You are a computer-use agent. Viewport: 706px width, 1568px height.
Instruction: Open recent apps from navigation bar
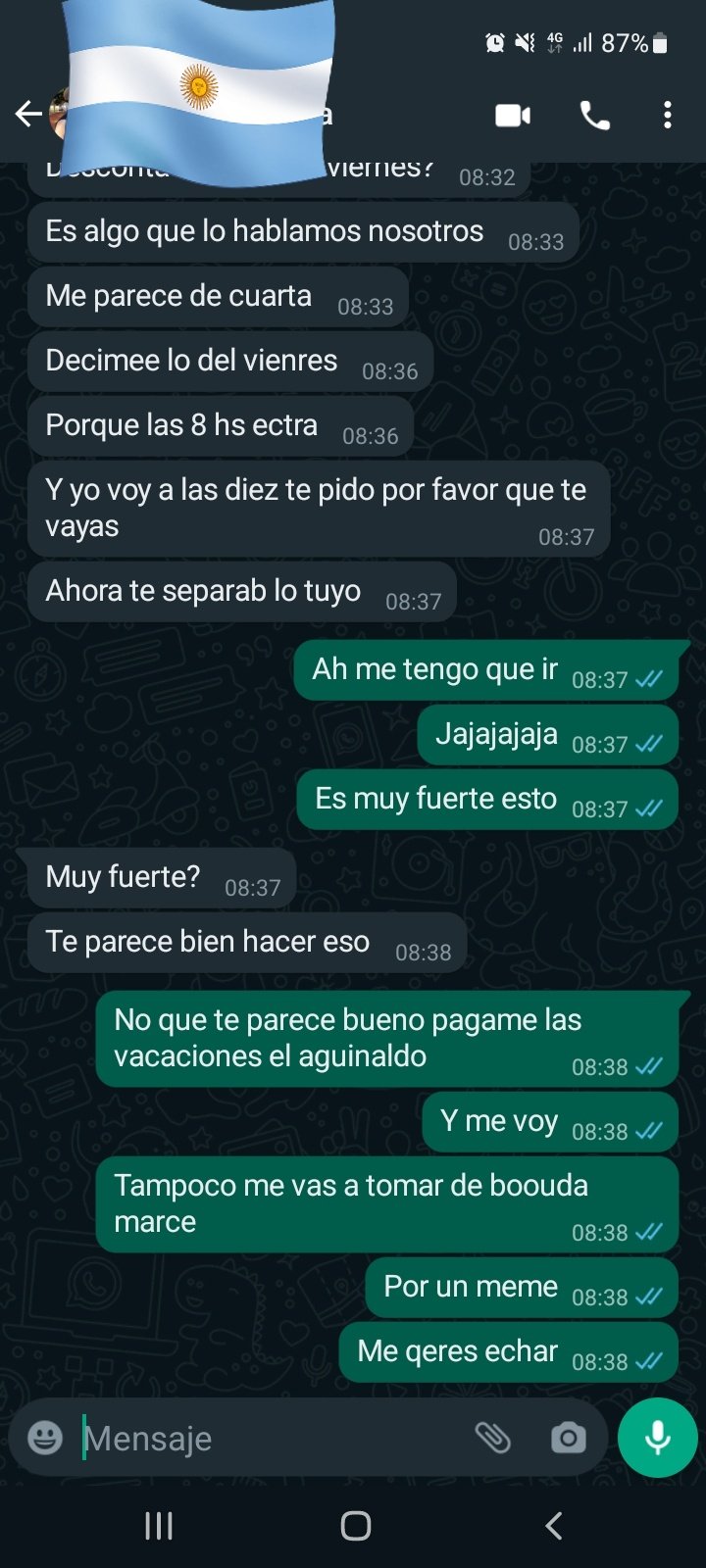coord(159,1525)
